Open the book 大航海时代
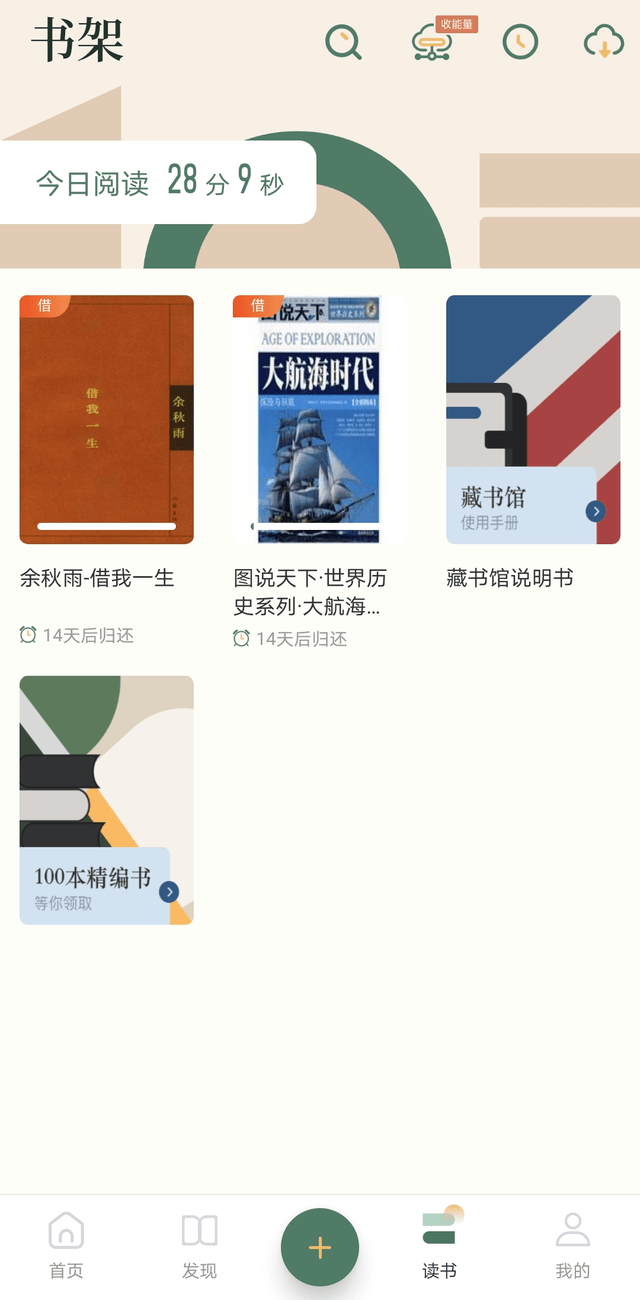640x1300 pixels. click(x=319, y=420)
